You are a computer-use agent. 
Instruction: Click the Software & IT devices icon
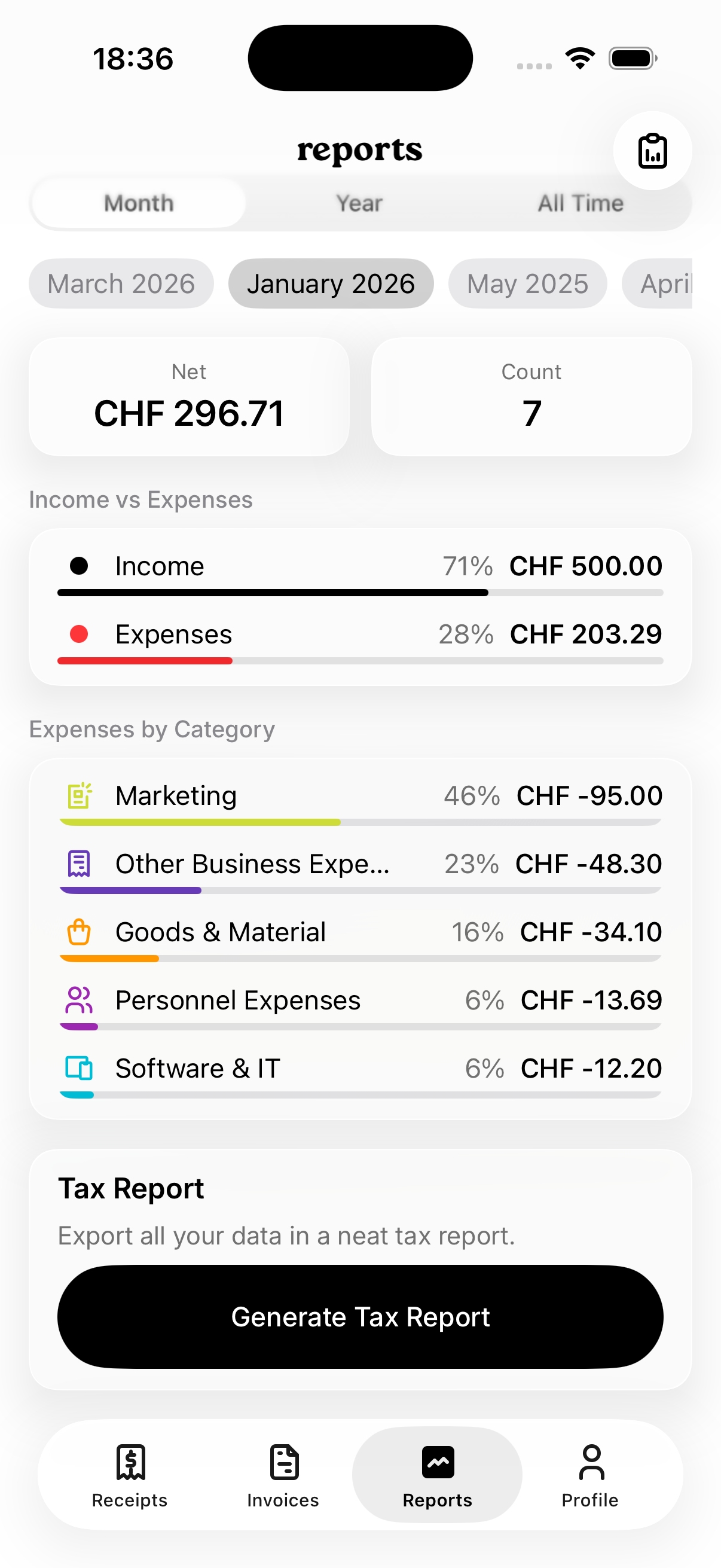(78, 1068)
